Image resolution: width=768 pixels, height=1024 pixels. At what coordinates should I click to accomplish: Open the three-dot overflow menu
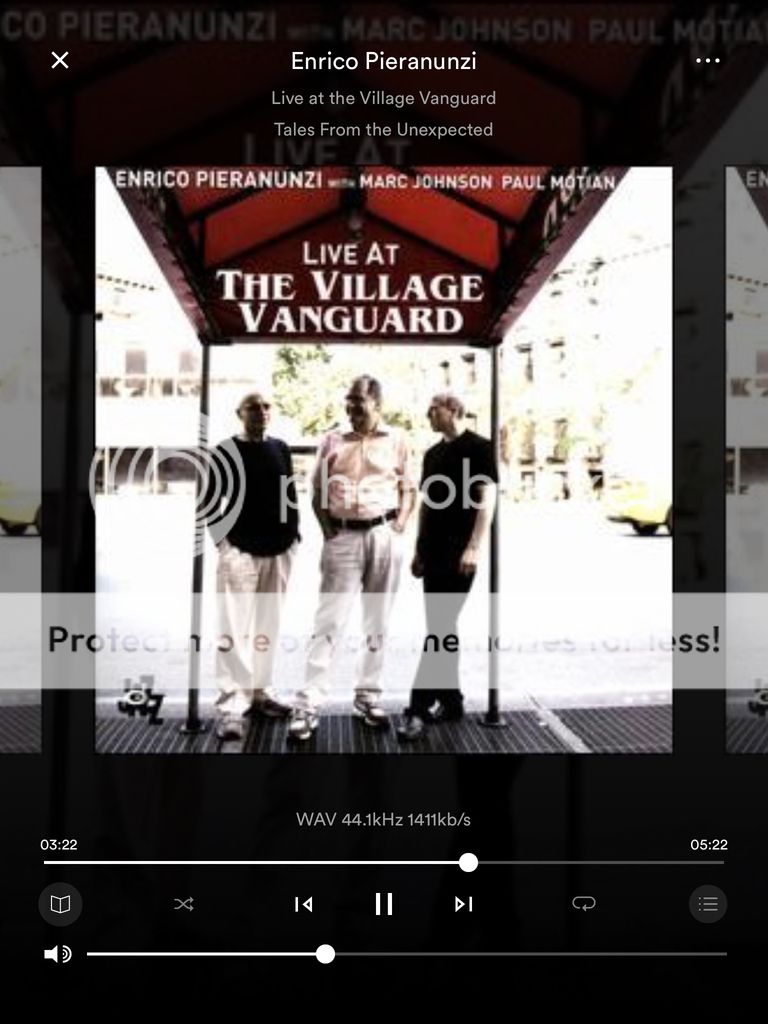click(x=707, y=61)
